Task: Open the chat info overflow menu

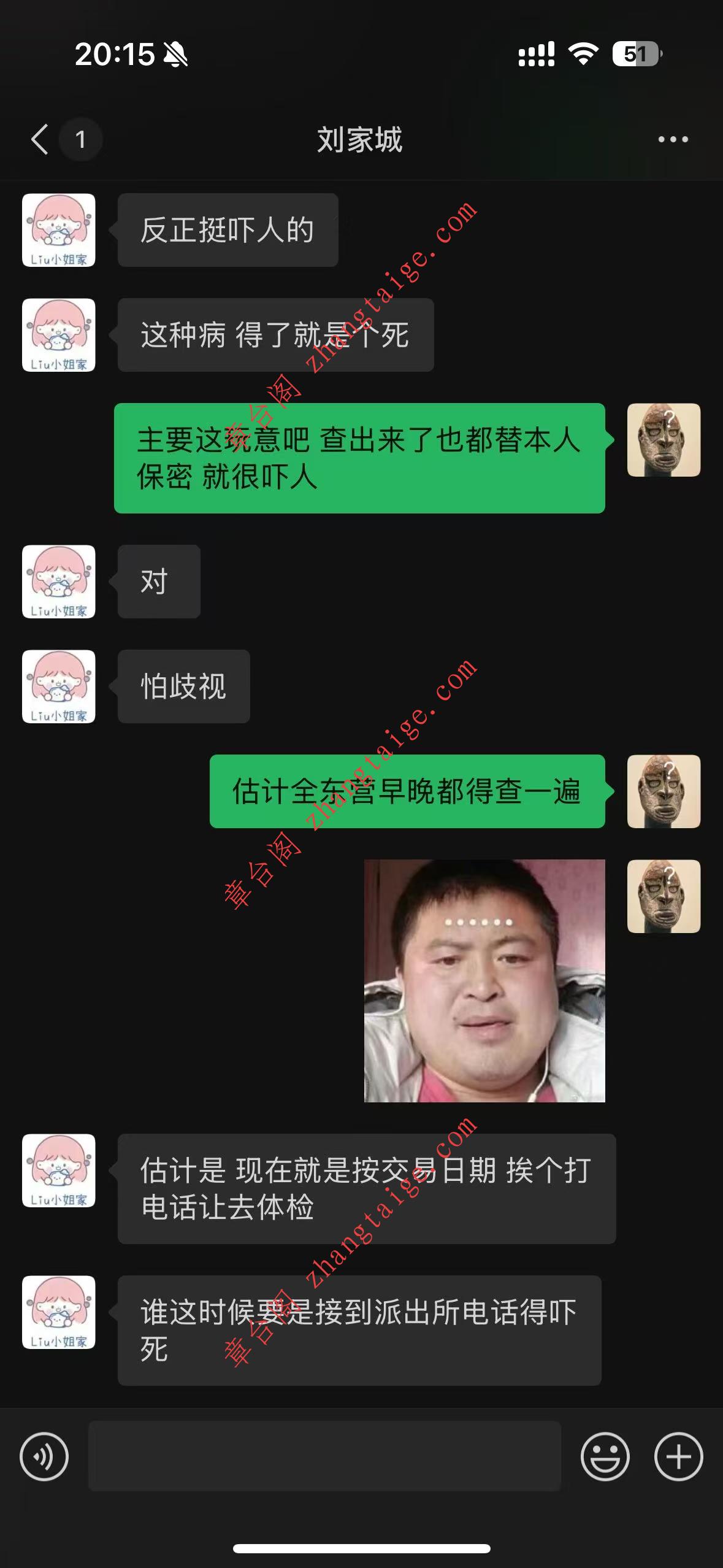Action: [x=673, y=140]
